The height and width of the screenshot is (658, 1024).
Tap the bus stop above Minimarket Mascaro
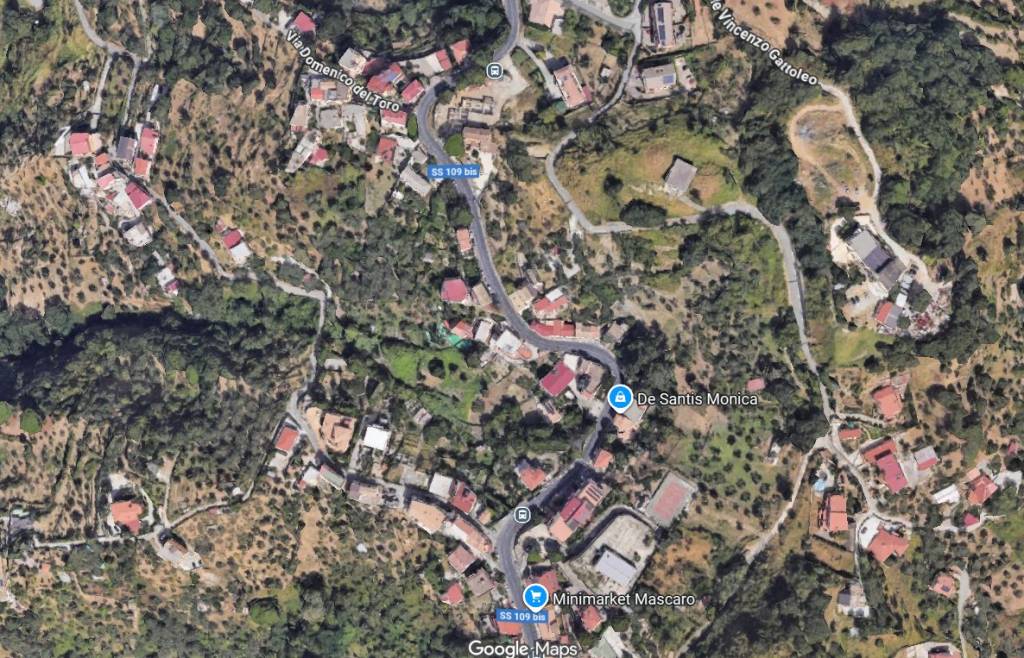pos(521,515)
